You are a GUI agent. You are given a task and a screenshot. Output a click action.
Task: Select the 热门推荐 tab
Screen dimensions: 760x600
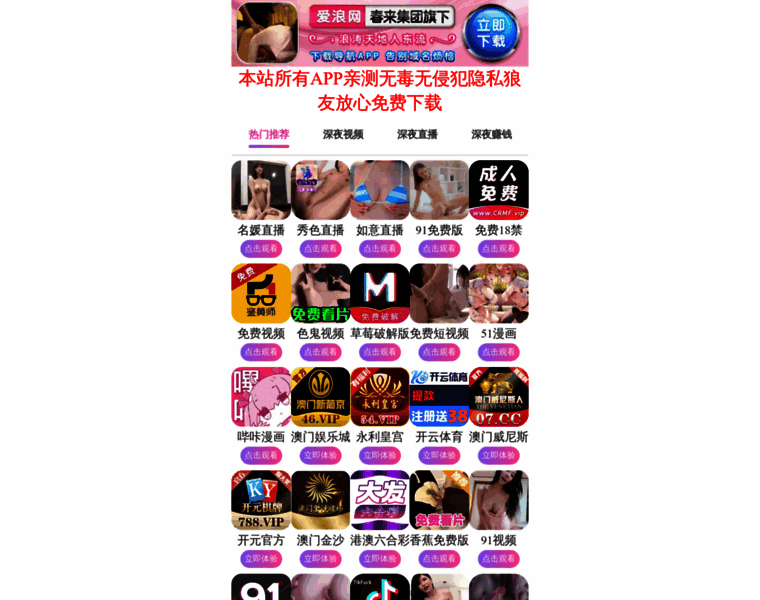pos(269,134)
